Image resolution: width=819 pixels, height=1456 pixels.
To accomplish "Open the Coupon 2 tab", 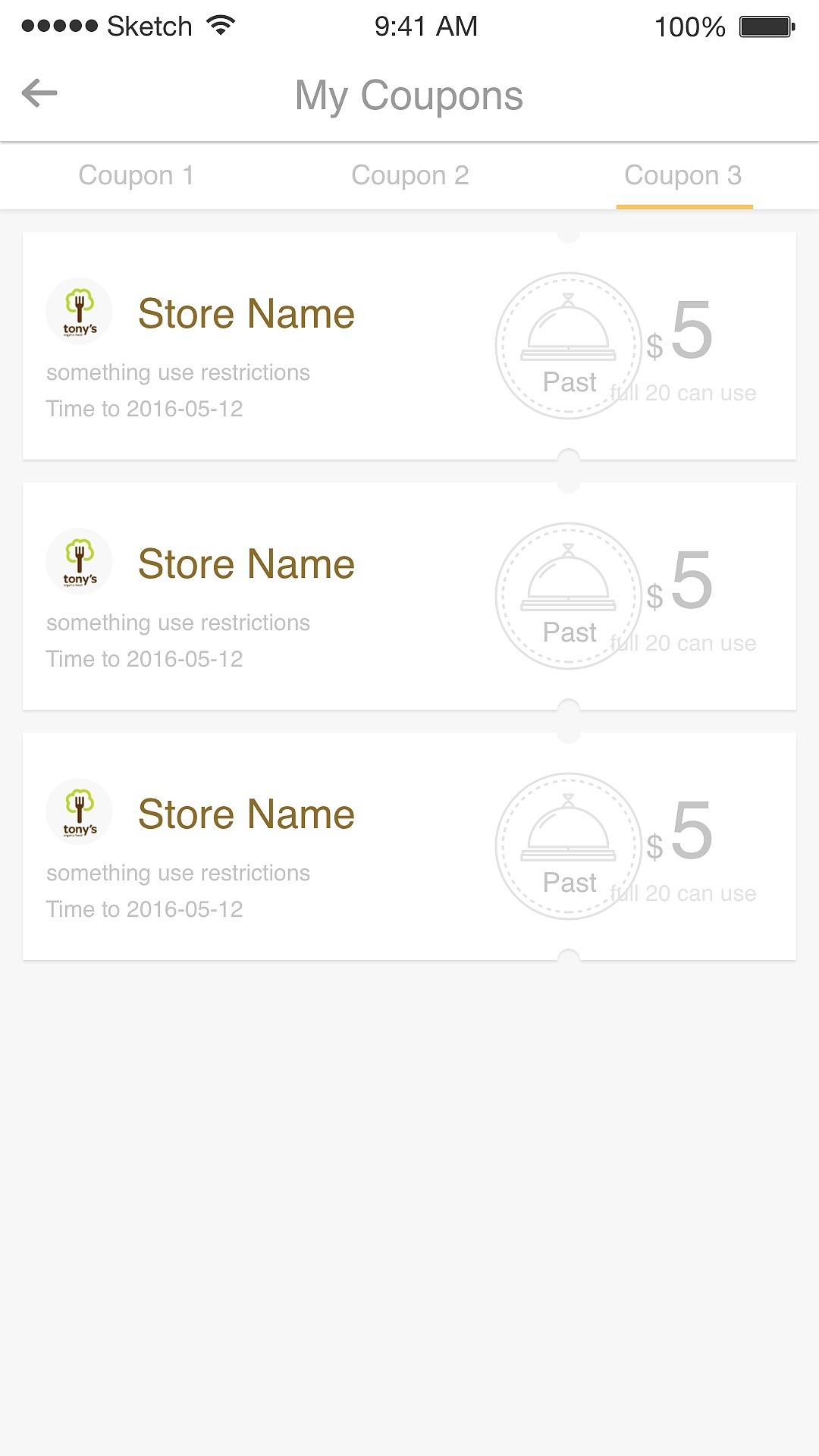I will pos(409,175).
